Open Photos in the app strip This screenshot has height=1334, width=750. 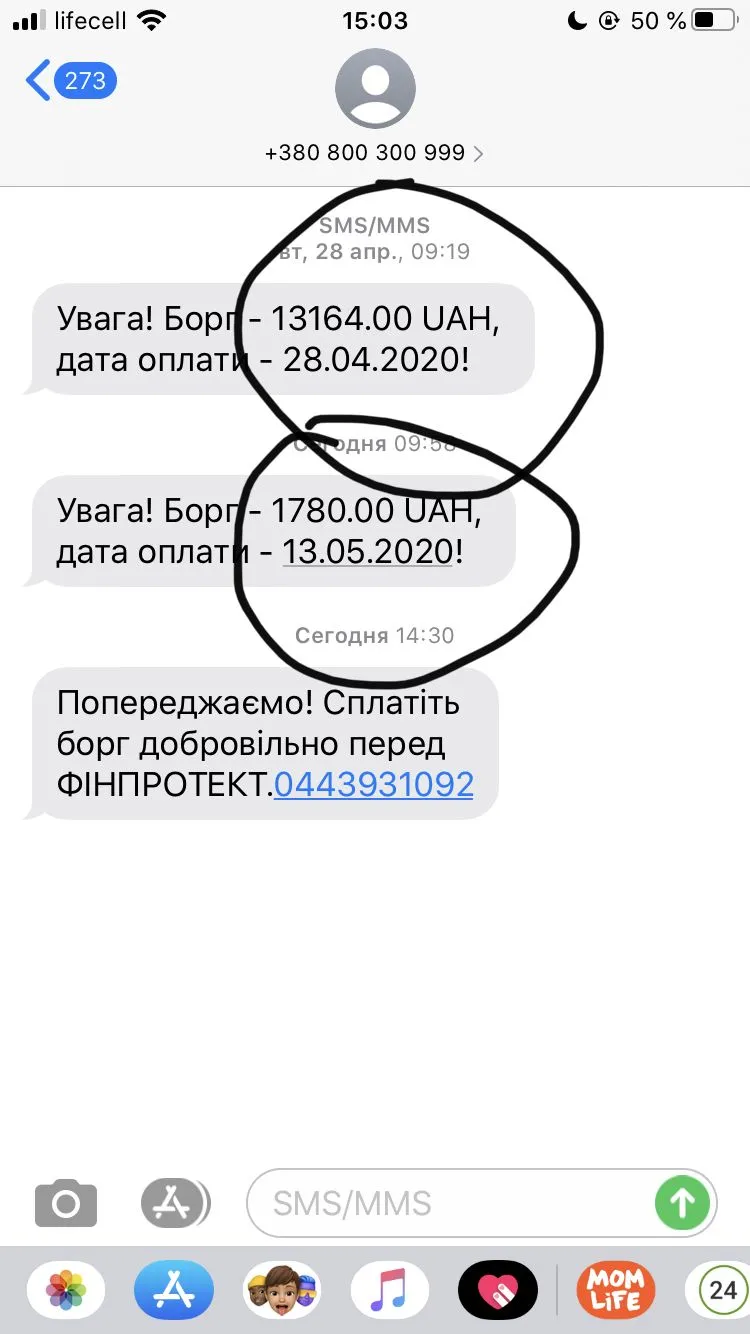pyautogui.click(x=66, y=1290)
